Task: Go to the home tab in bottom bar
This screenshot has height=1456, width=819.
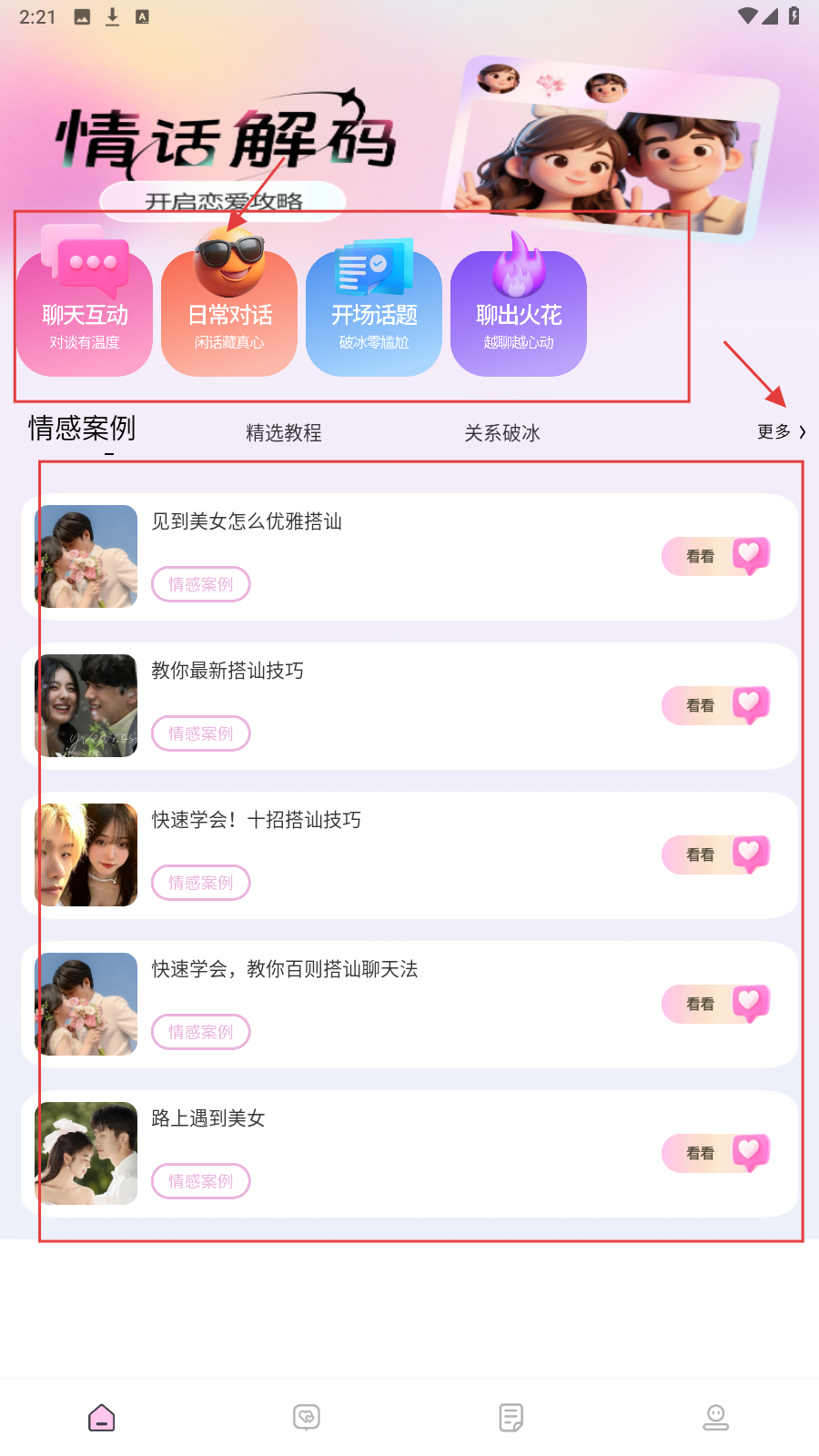Action: [x=102, y=1417]
